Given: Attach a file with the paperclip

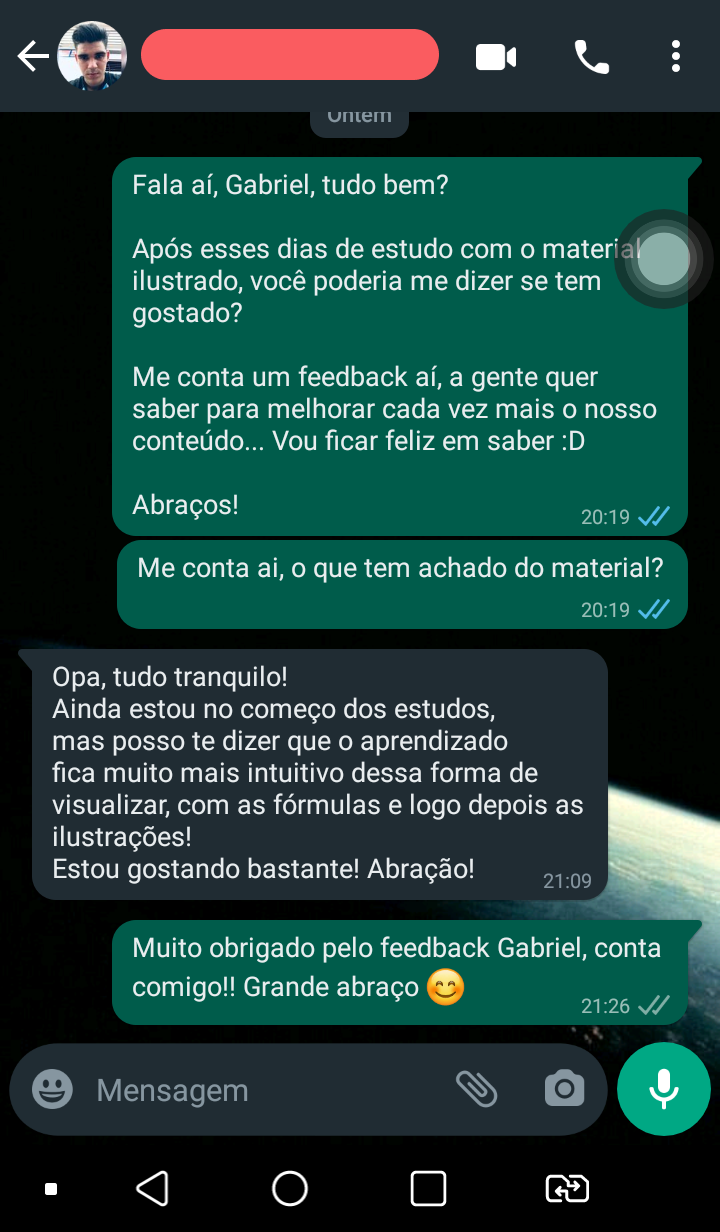Looking at the screenshot, I should click(x=477, y=1089).
